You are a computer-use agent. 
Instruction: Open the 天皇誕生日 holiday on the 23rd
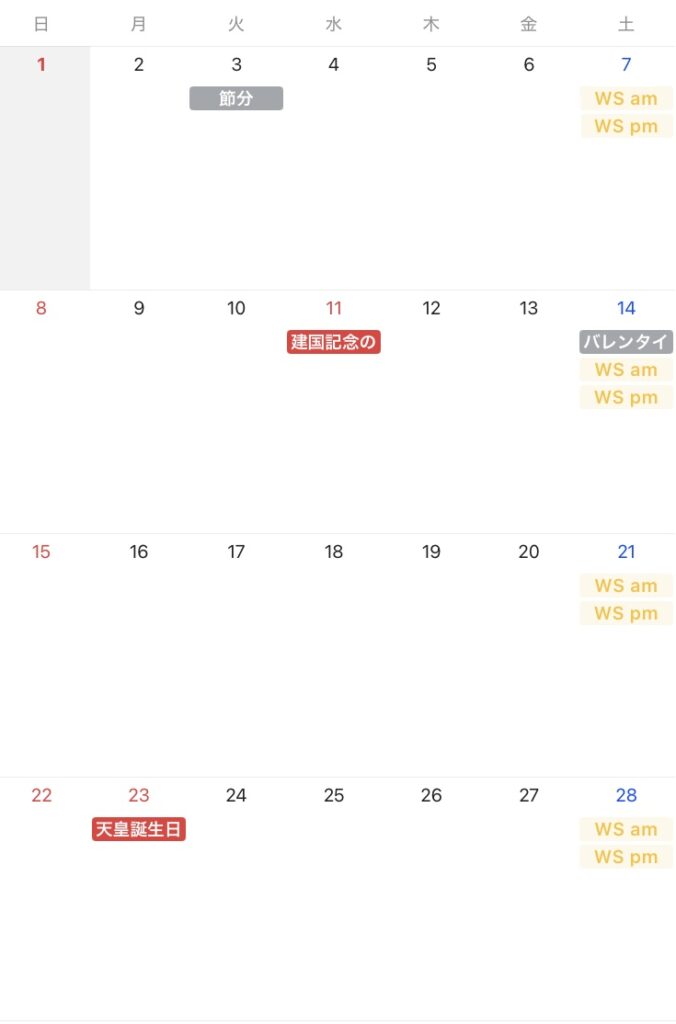139,829
